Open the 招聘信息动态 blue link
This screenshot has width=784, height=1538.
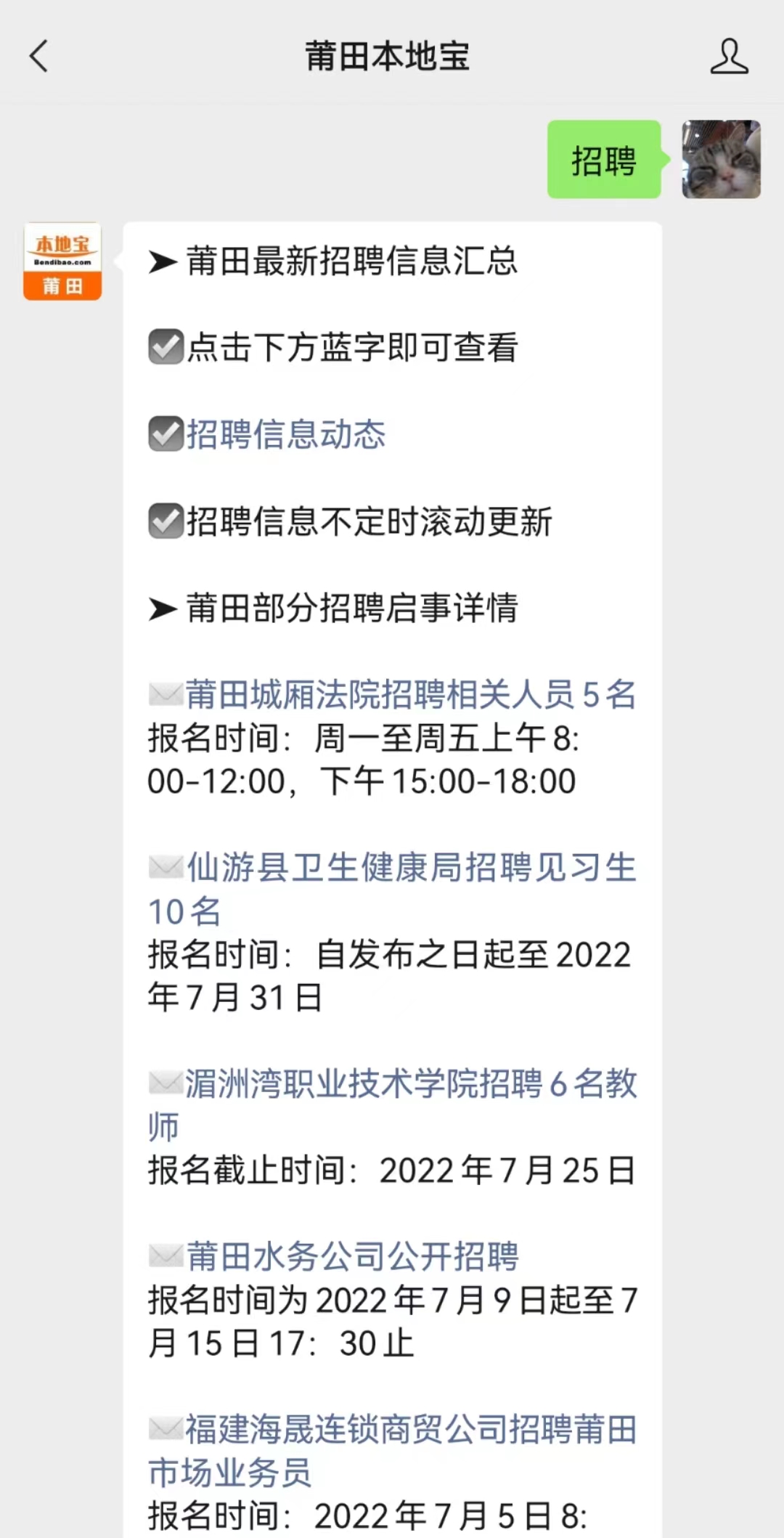coord(287,434)
